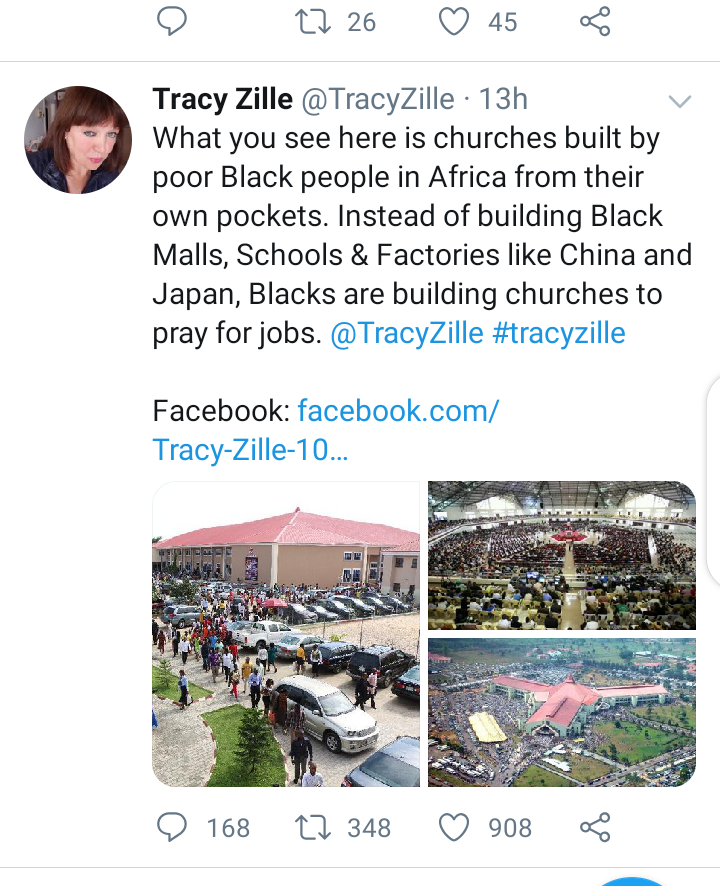Image resolution: width=720 pixels, height=886 pixels.
Task: Like Tracy Zille's tweet with 908 likes
Action: [x=455, y=827]
